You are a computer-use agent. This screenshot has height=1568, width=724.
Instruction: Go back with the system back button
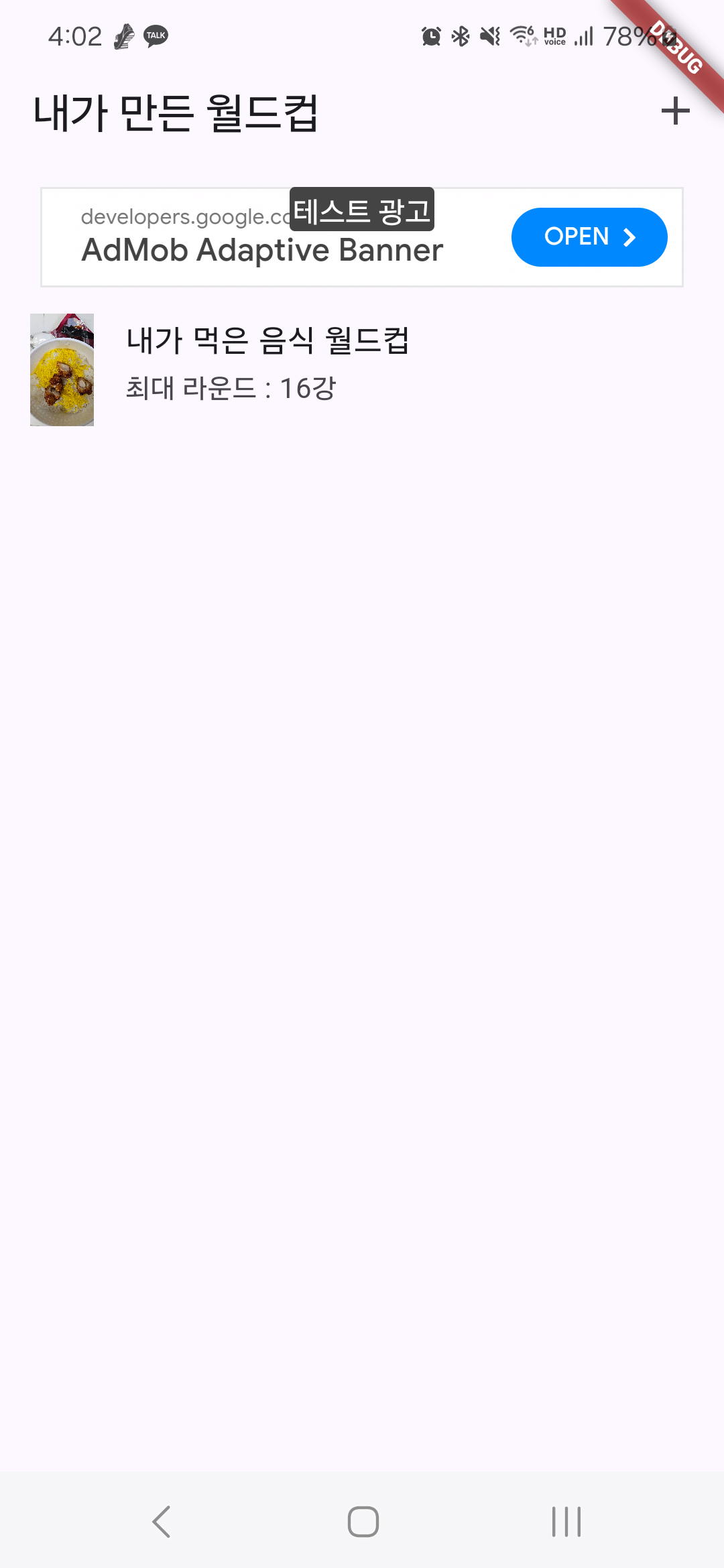(x=162, y=1521)
